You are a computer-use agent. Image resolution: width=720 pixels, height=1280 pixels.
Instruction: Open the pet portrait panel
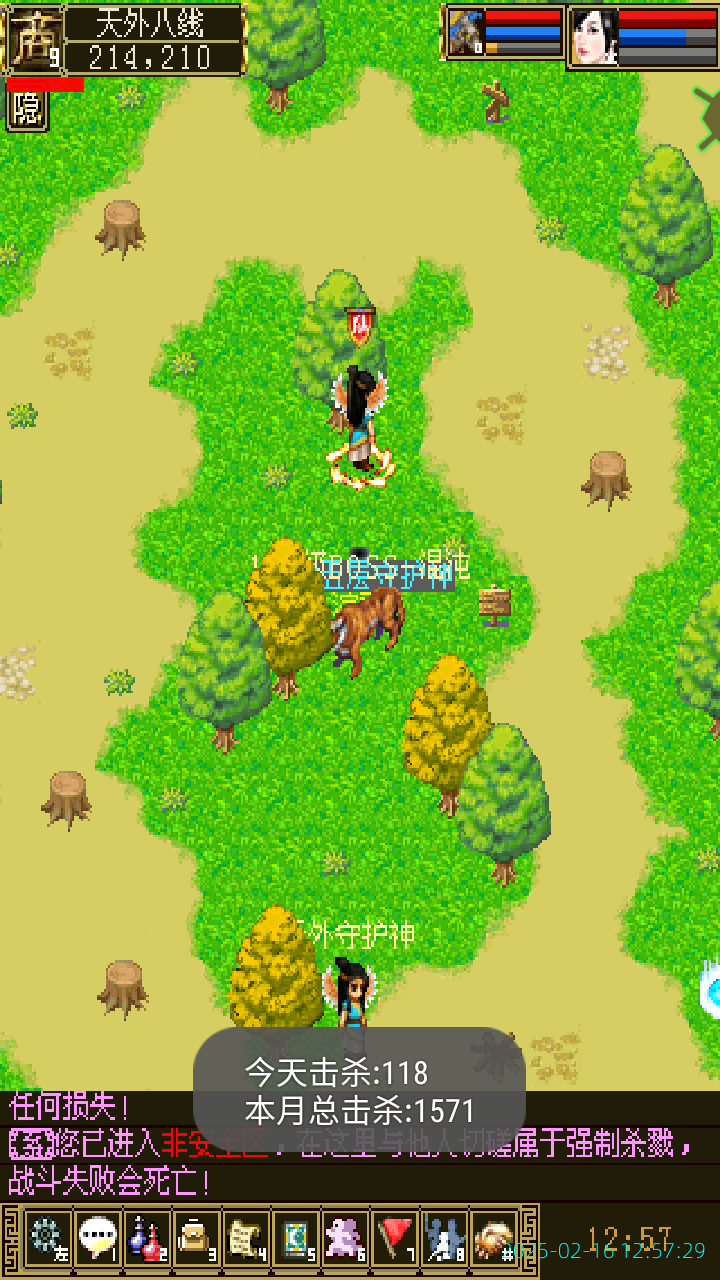466,35
